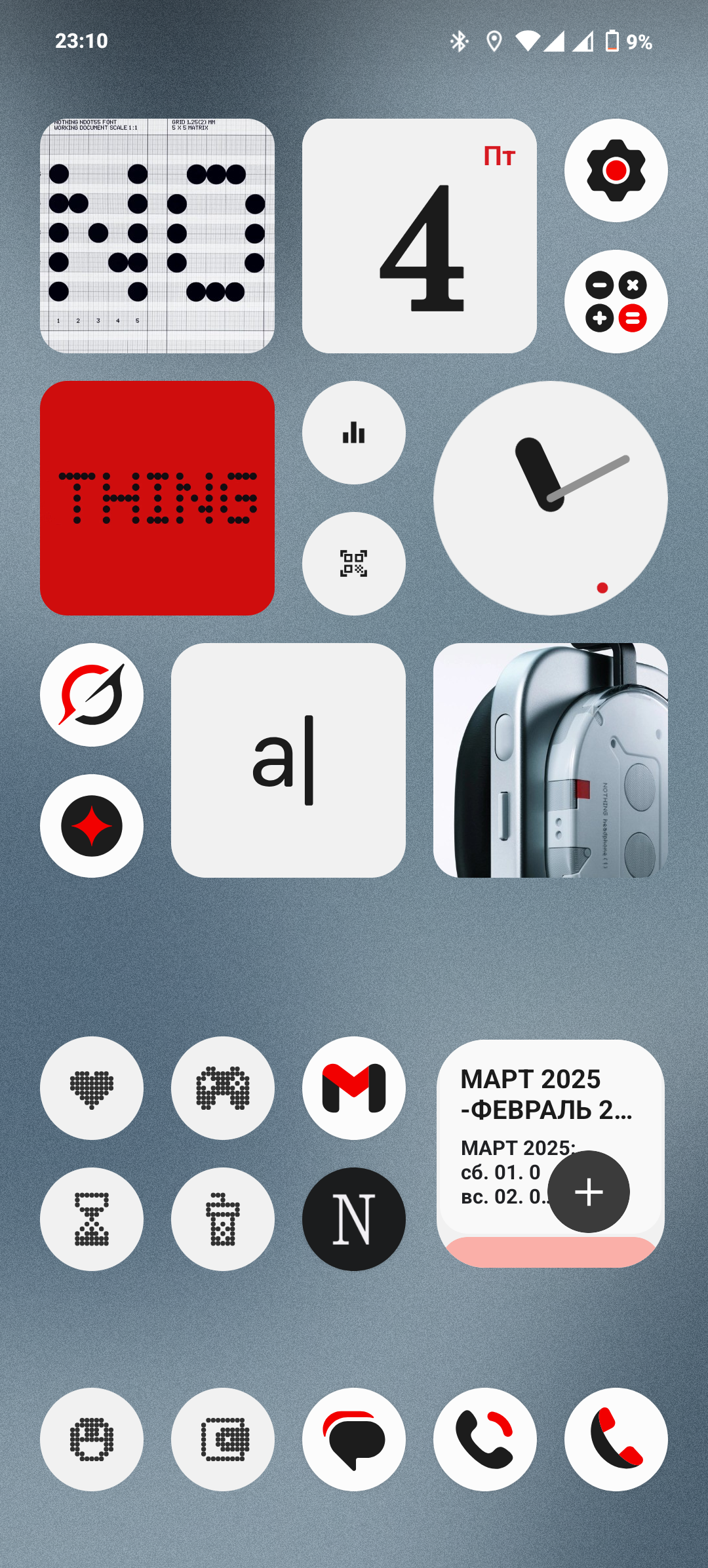The height and width of the screenshot is (1568, 708).
Task: Tap the bar chart icon
Action: [x=353, y=433]
